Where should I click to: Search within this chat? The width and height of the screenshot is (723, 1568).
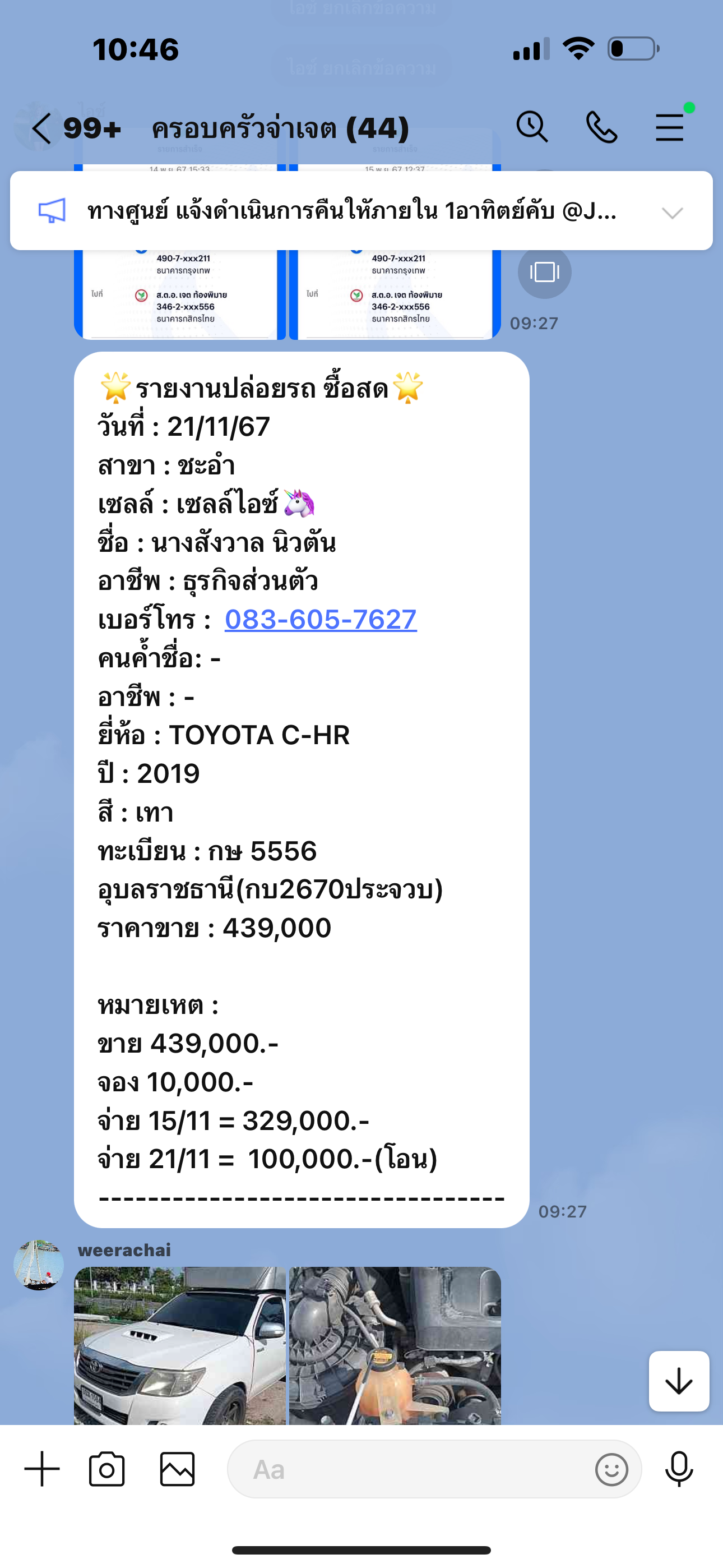point(532,127)
